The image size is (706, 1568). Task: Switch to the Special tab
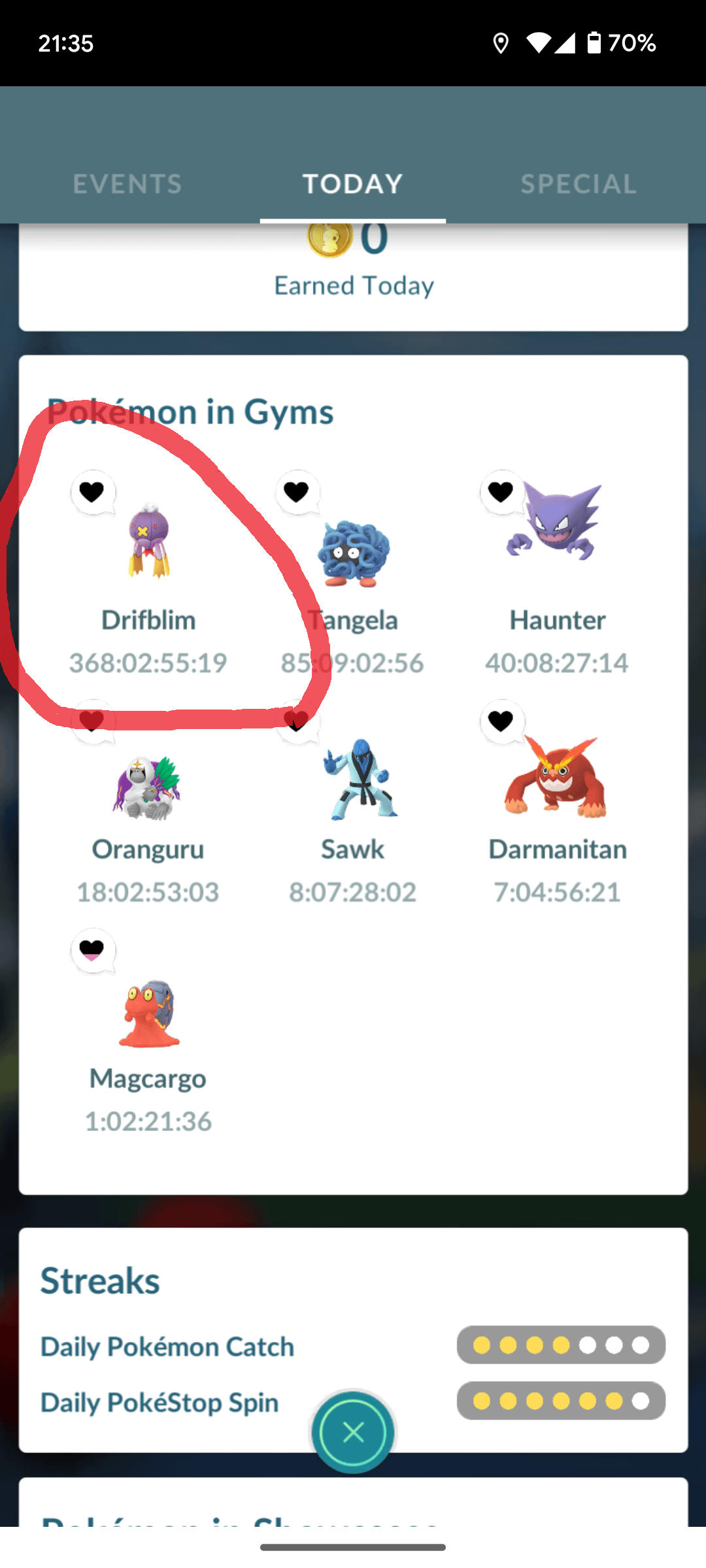pos(579,184)
